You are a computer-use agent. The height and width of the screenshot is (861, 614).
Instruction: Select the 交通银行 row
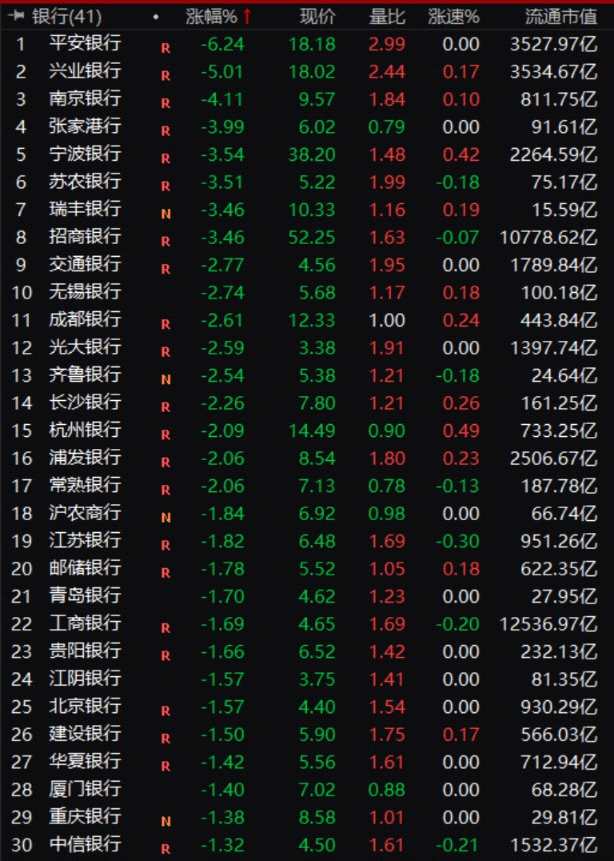pyautogui.click(x=85, y=264)
